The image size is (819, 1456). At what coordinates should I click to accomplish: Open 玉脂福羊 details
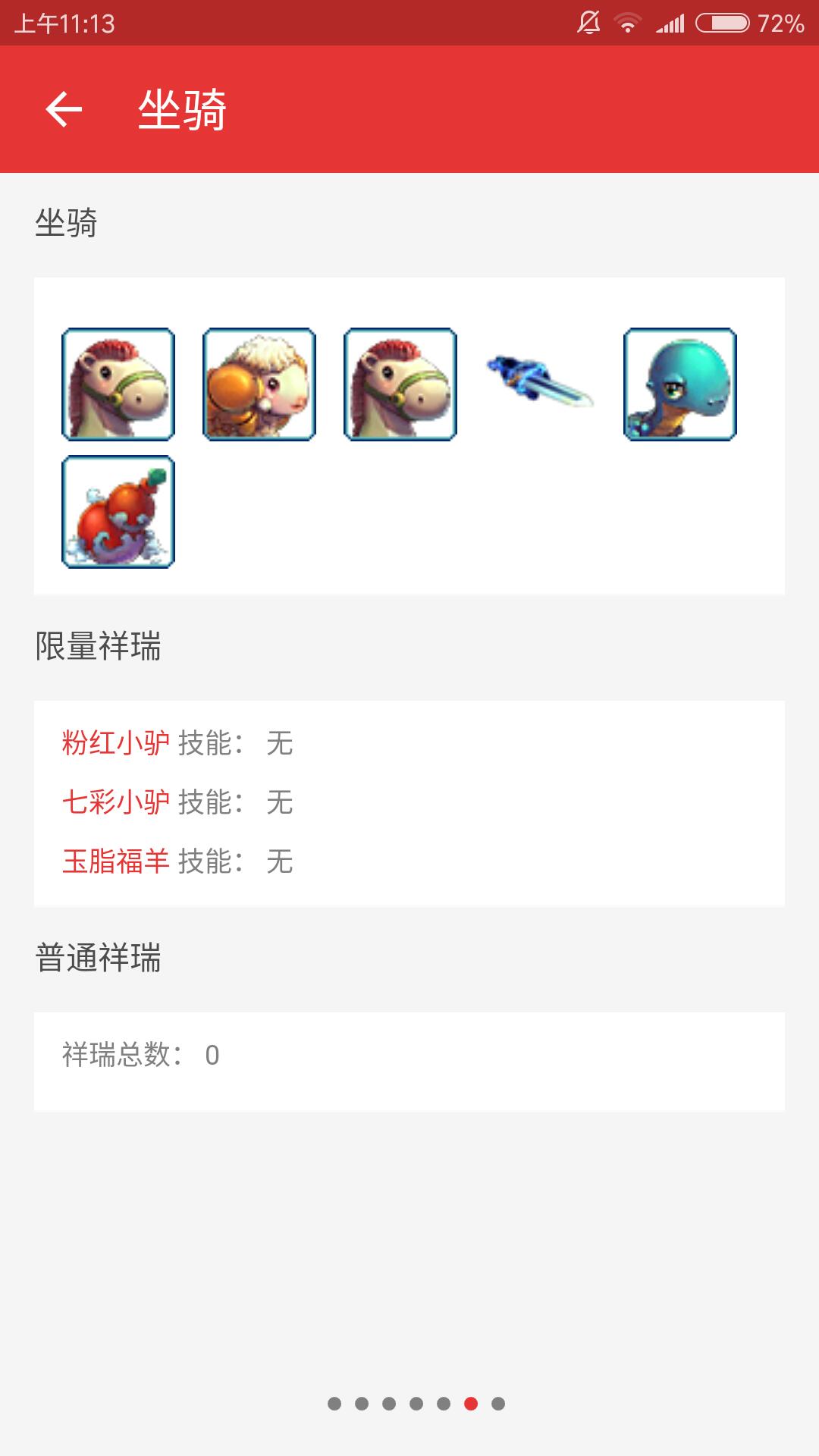tap(115, 861)
